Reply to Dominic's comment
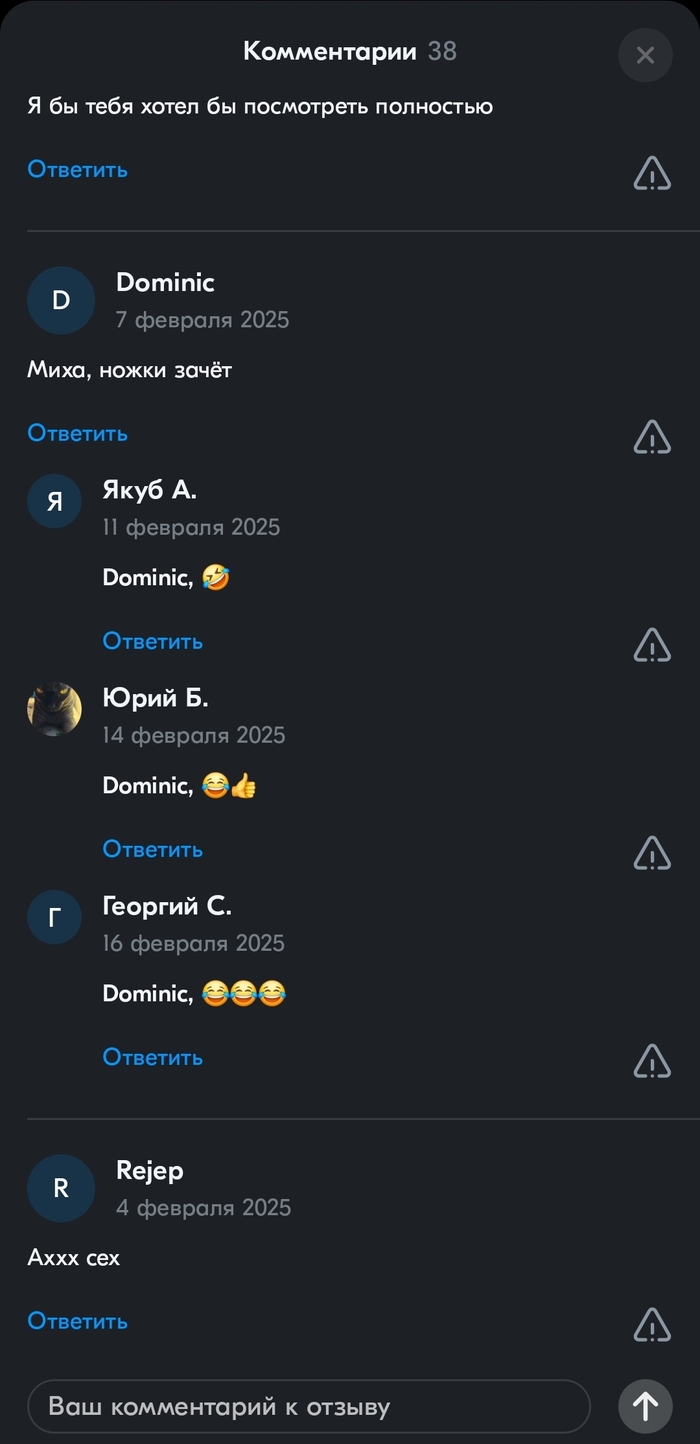The width and height of the screenshot is (700, 1444). 78,433
